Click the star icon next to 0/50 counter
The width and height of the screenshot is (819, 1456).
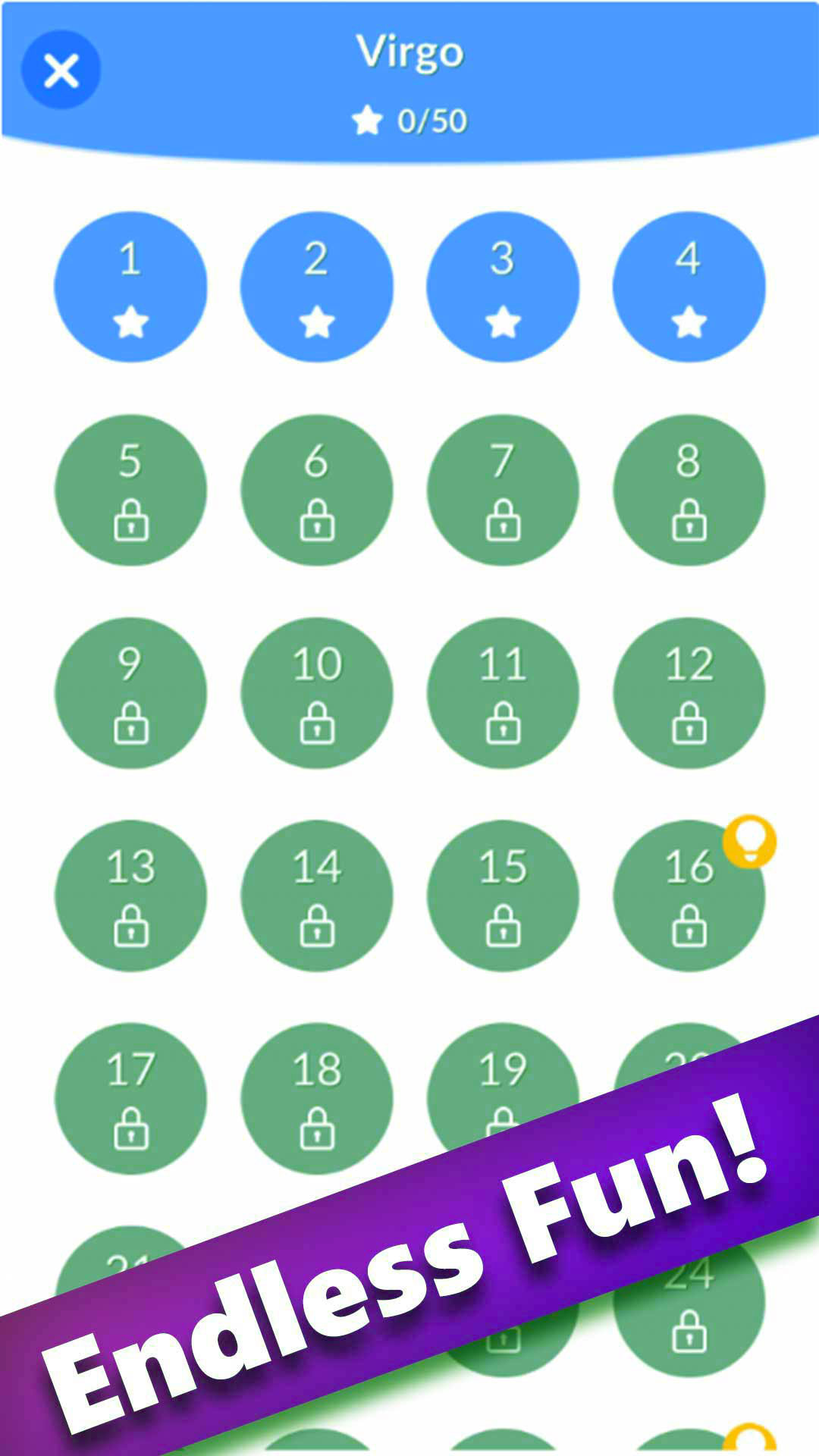pyautogui.click(x=369, y=119)
